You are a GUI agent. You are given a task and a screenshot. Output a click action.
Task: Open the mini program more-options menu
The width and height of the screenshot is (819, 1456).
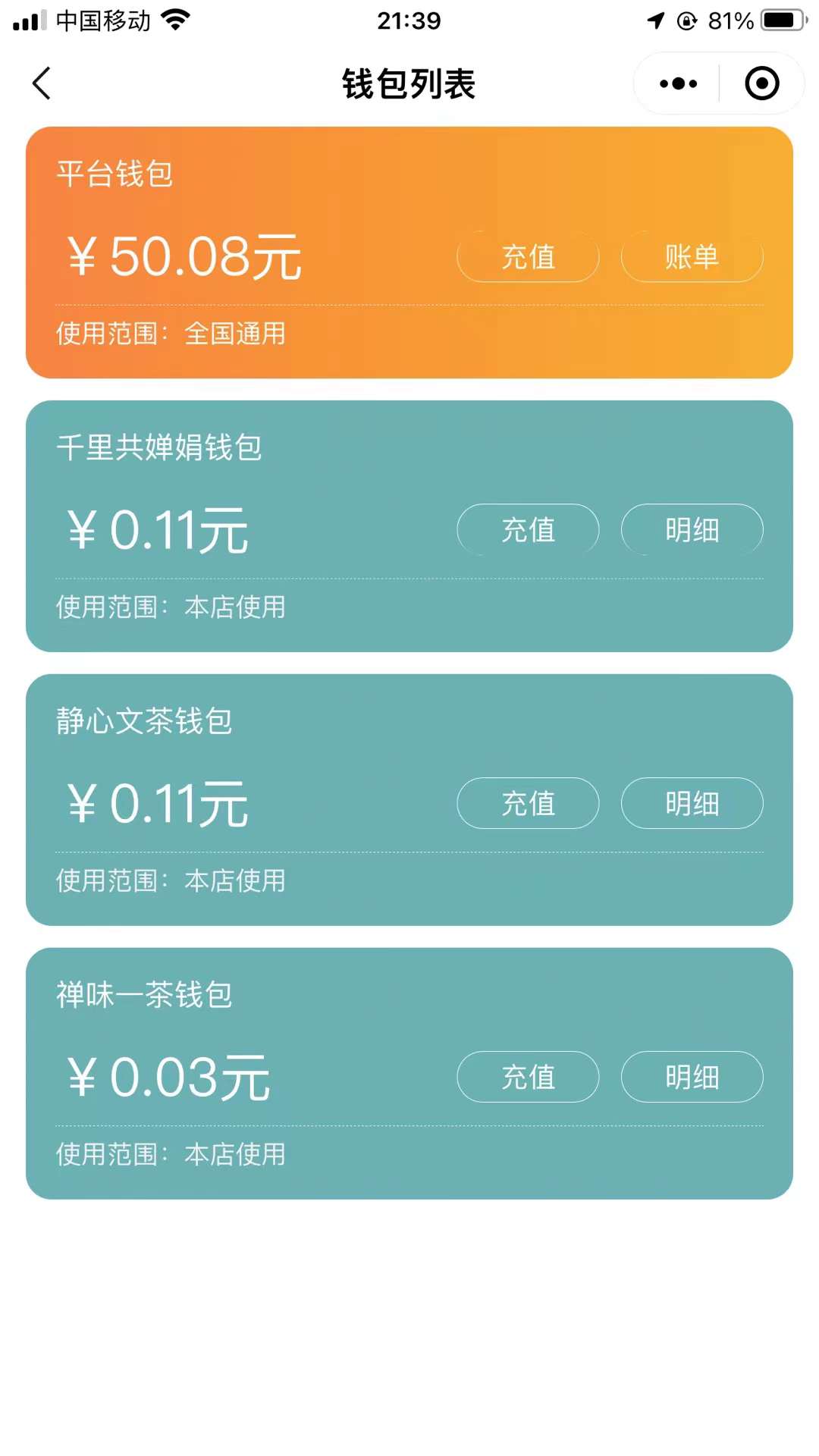(678, 83)
